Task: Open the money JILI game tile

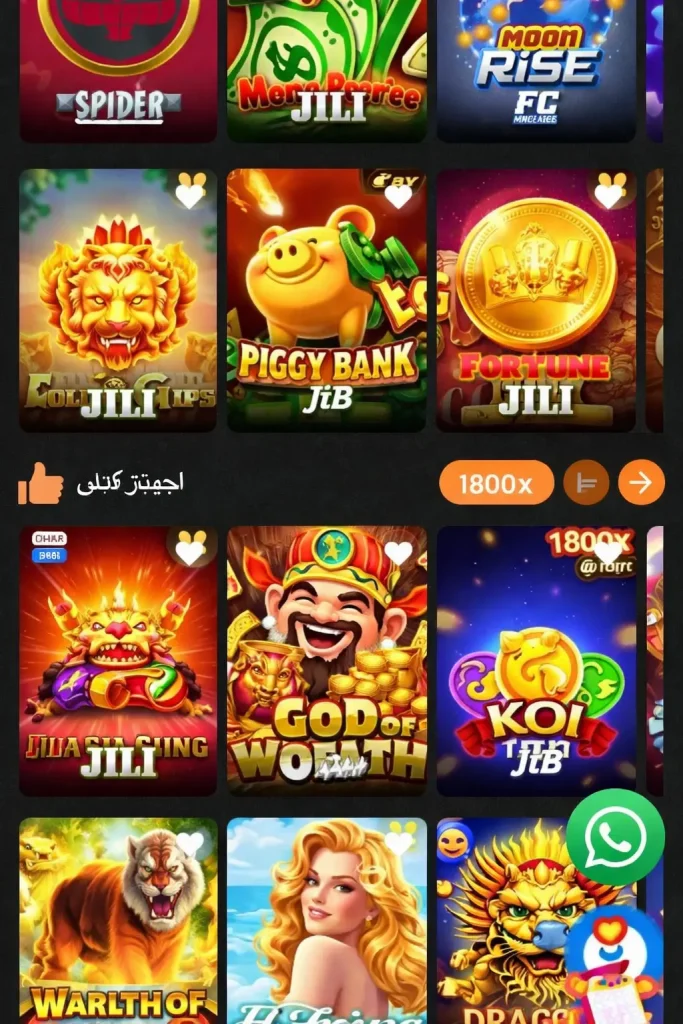Action: pyautogui.click(x=326, y=70)
